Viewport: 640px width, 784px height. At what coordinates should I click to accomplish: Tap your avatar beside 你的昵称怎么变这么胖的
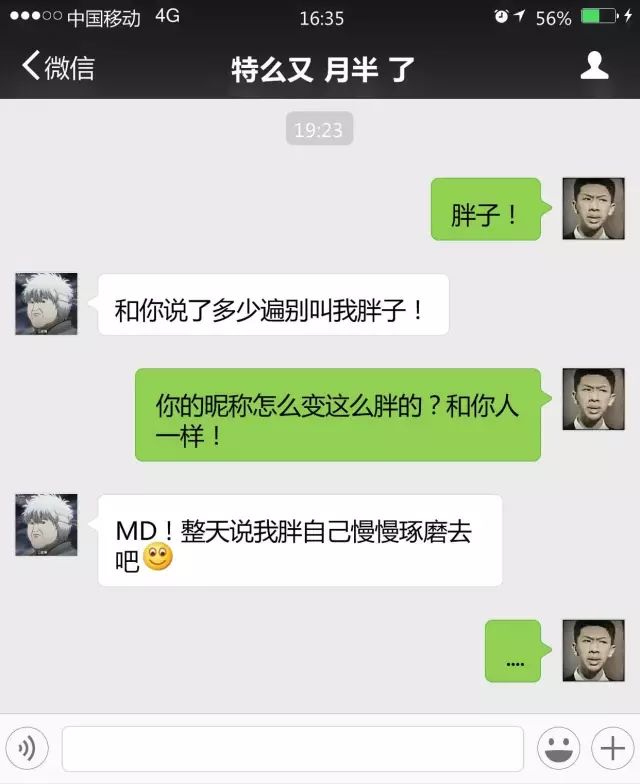click(593, 399)
